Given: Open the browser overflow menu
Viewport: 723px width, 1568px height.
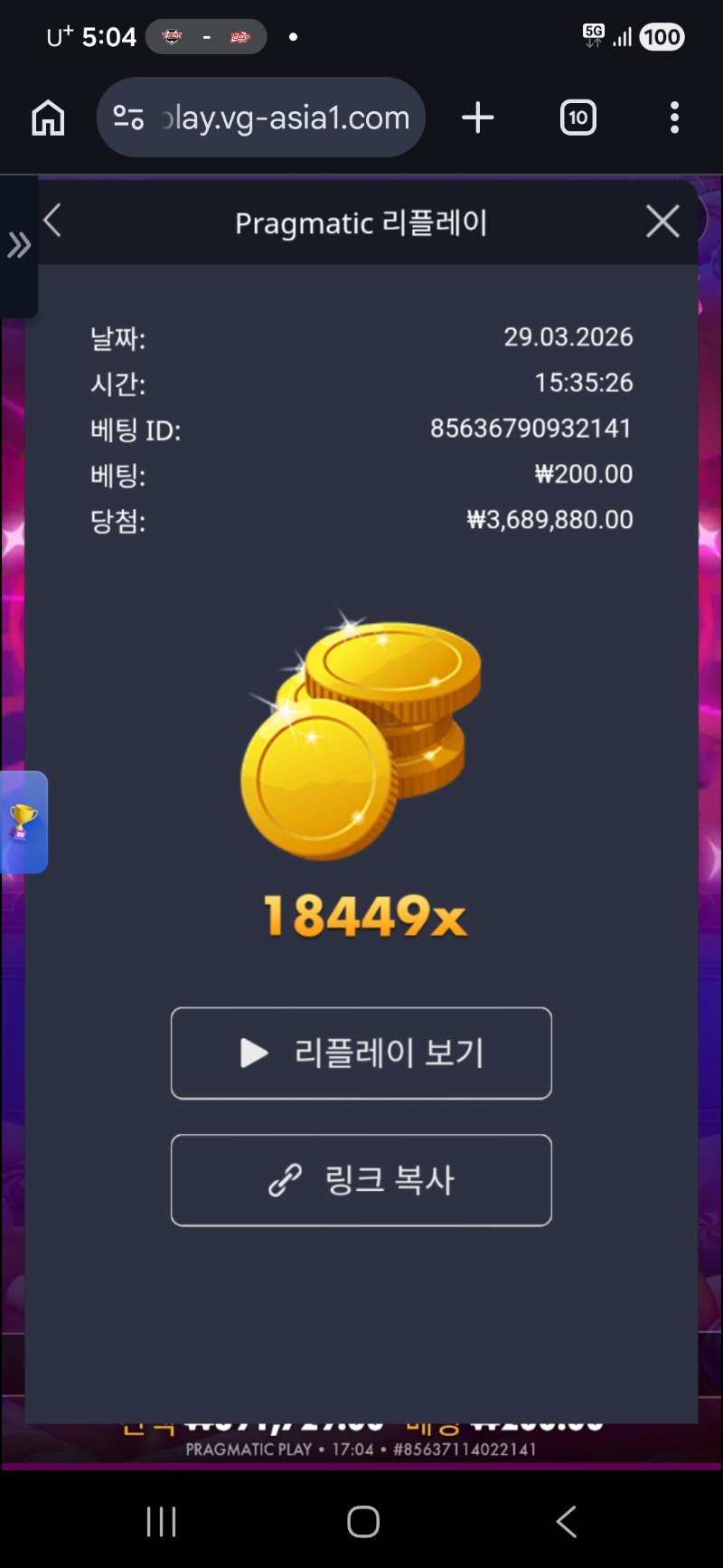Looking at the screenshot, I should pyautogui.click(x=674, y=118).
